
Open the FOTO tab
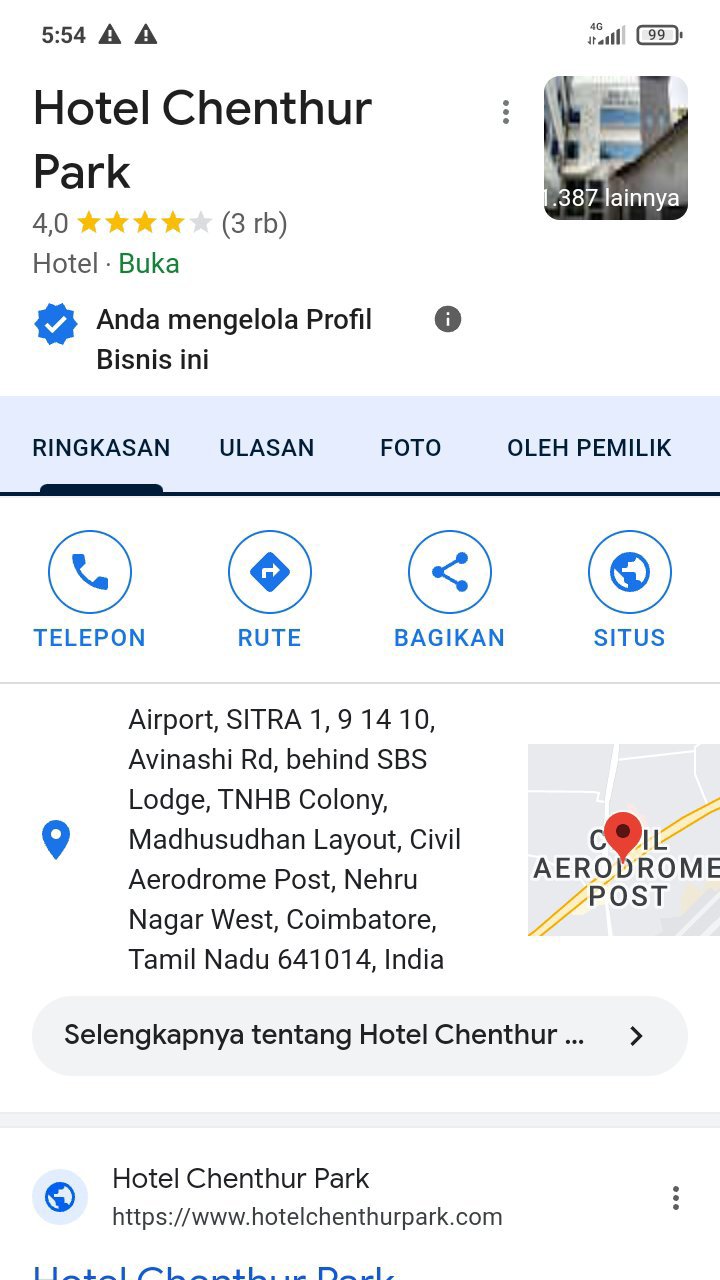tap(410, 448)
